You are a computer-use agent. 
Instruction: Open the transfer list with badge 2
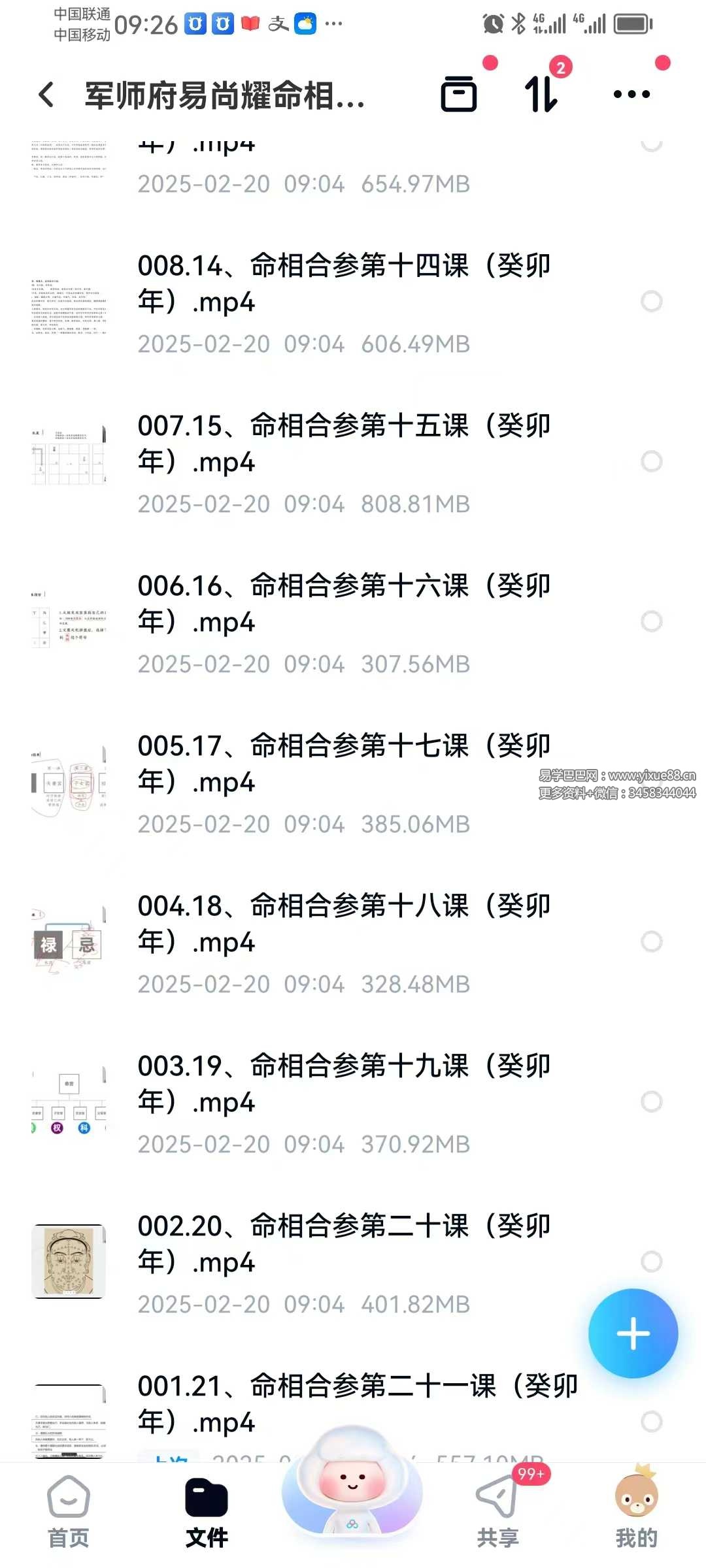[x=542, y=95]
